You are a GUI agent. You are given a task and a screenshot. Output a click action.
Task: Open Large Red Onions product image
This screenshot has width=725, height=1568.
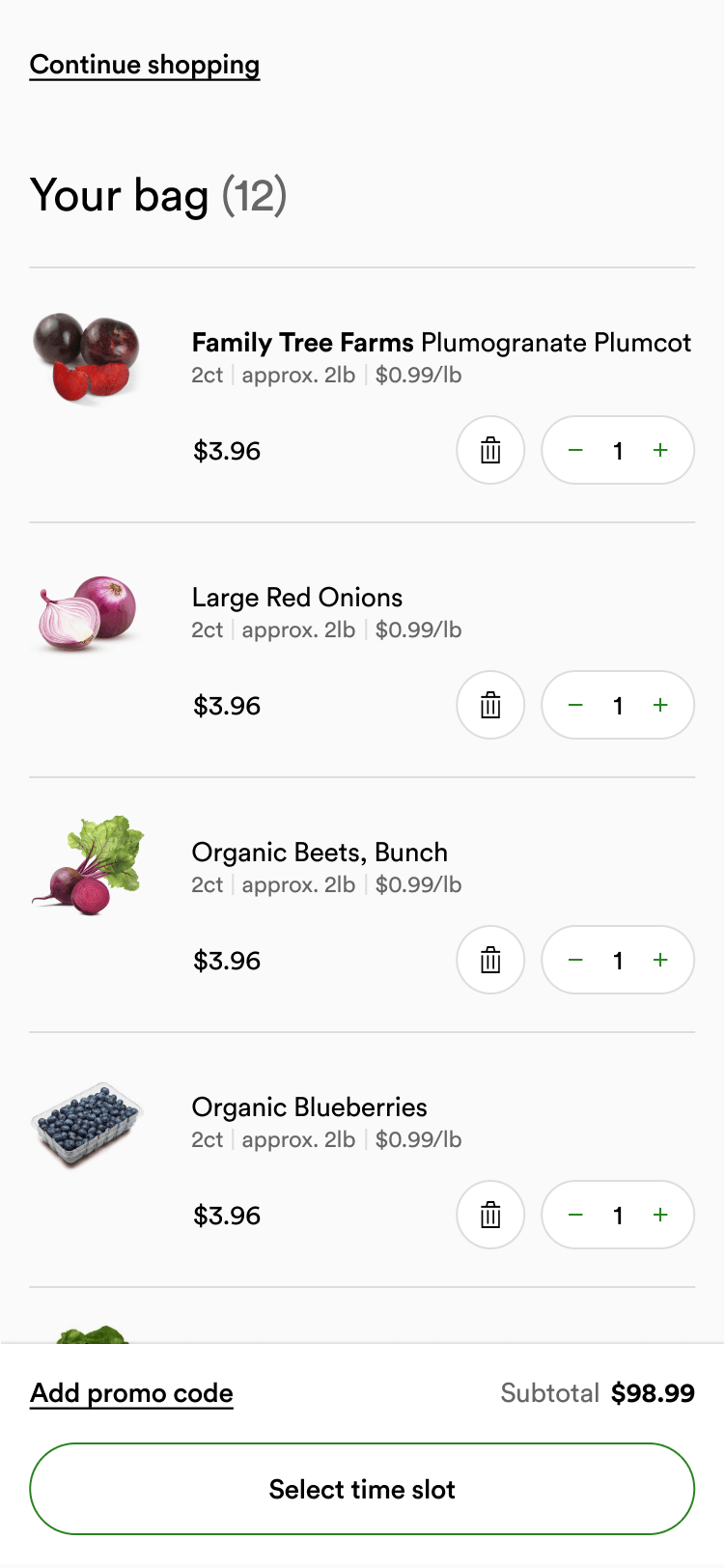click(87, 613)
